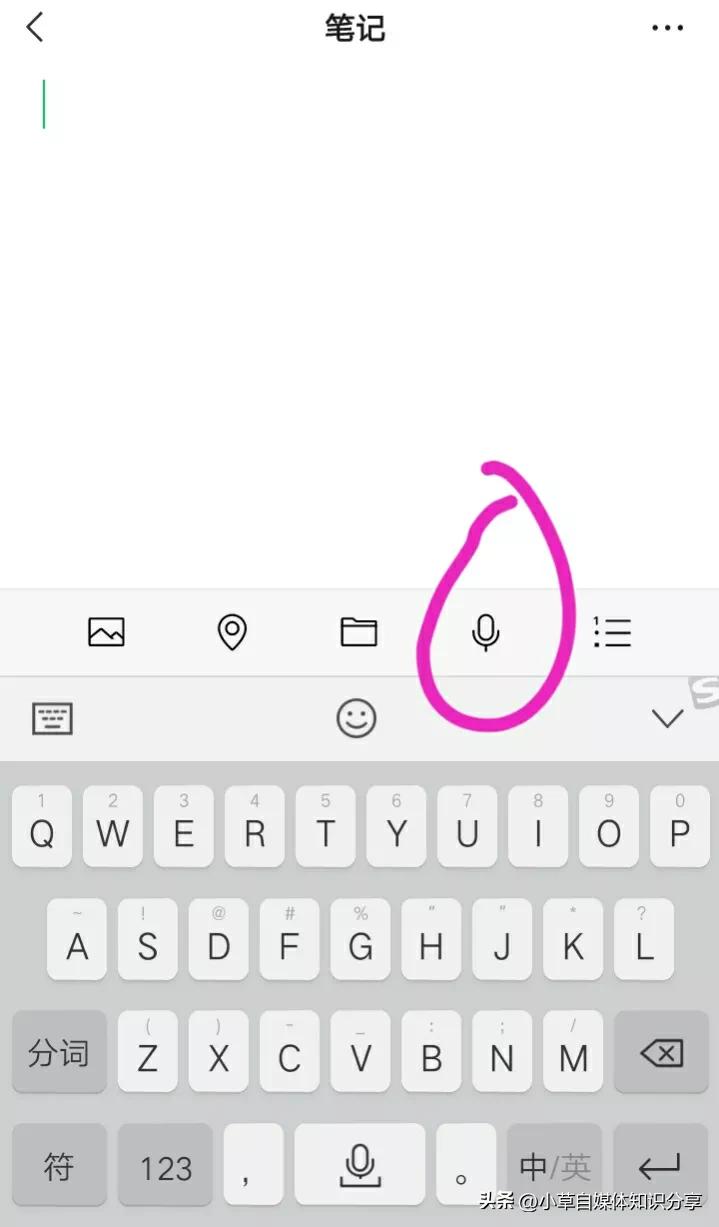
Task: Start voice input from spacebar microphone
Action: tap(359, 1165)
